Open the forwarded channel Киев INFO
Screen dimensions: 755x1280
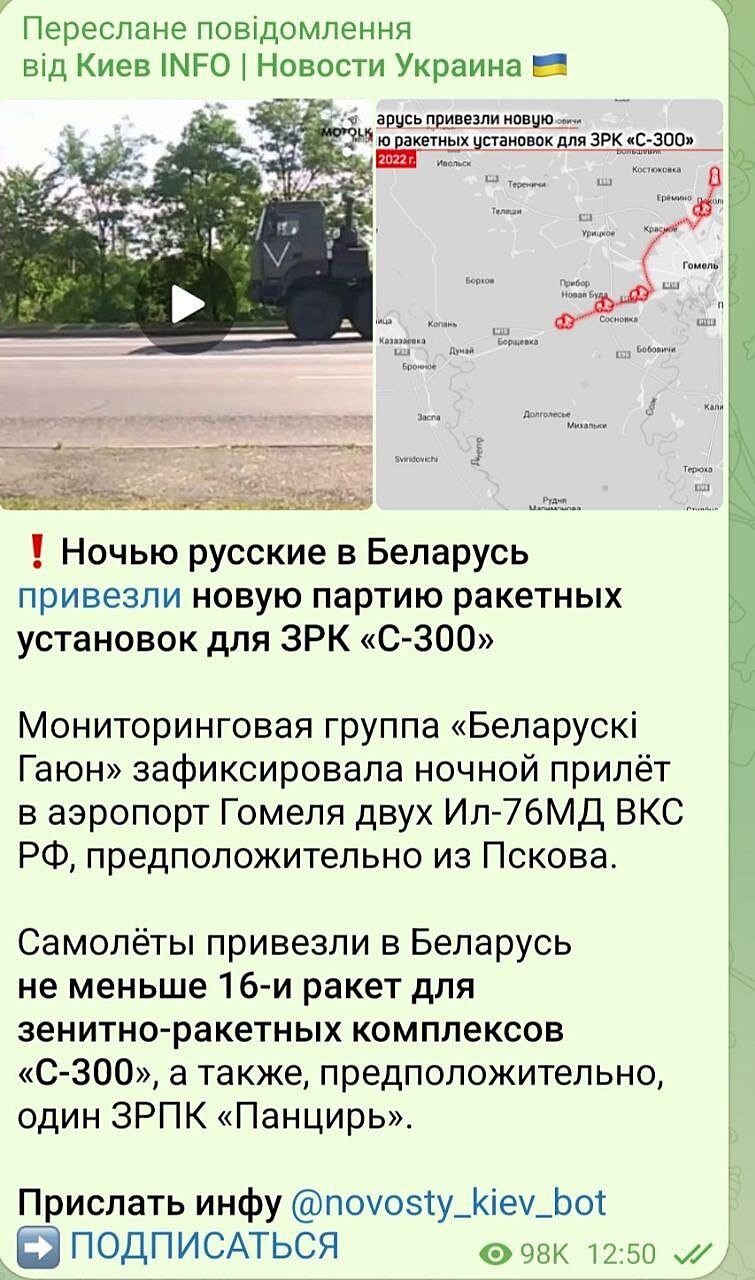tap(298, 66)
